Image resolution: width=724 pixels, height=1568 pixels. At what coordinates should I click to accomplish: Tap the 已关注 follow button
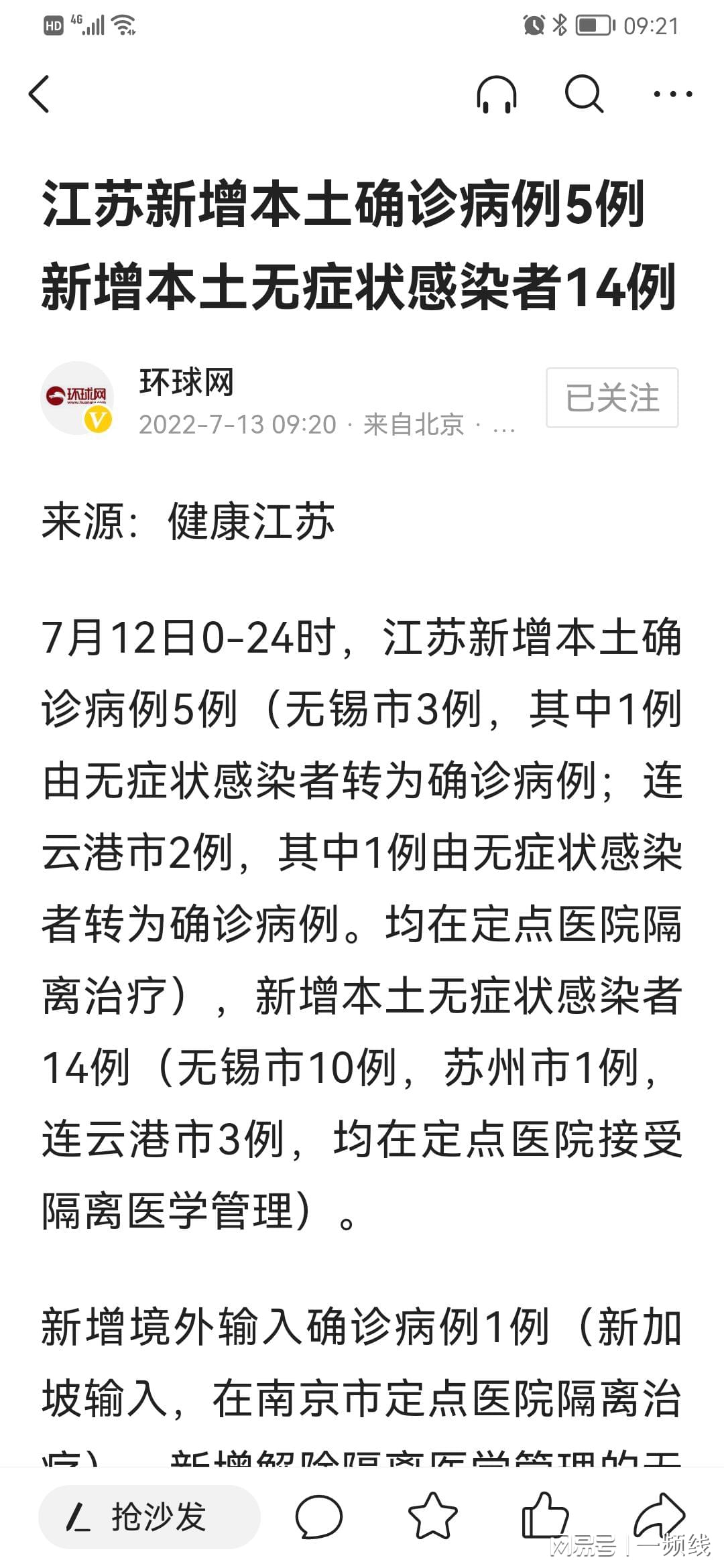612,397
